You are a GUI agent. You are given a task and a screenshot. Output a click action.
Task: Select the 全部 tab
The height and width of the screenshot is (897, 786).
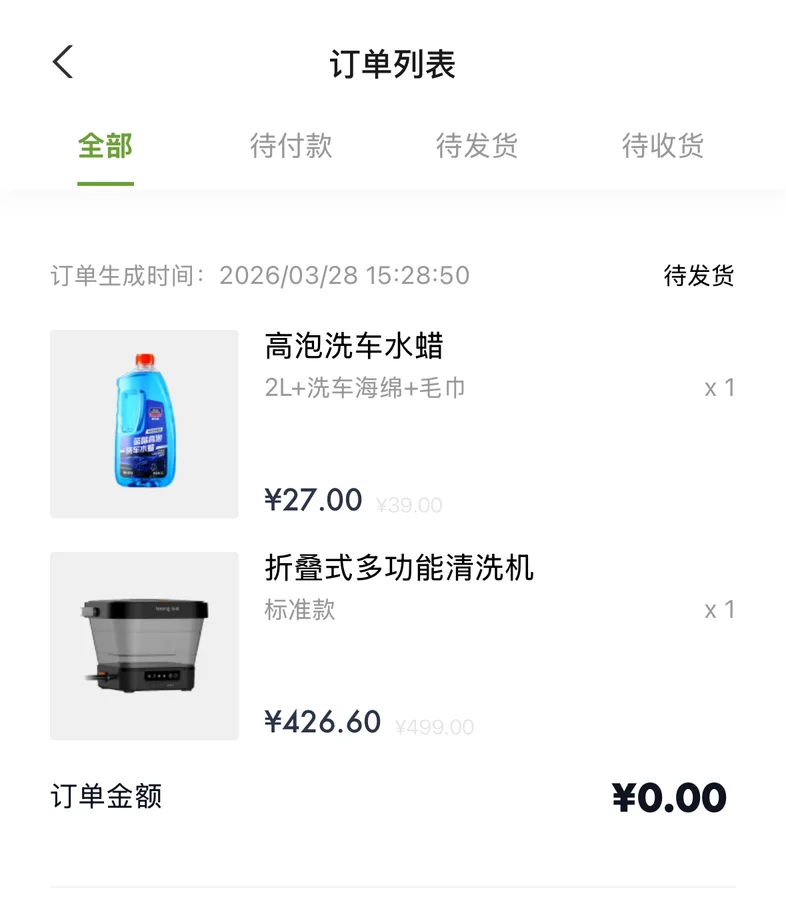105,146
